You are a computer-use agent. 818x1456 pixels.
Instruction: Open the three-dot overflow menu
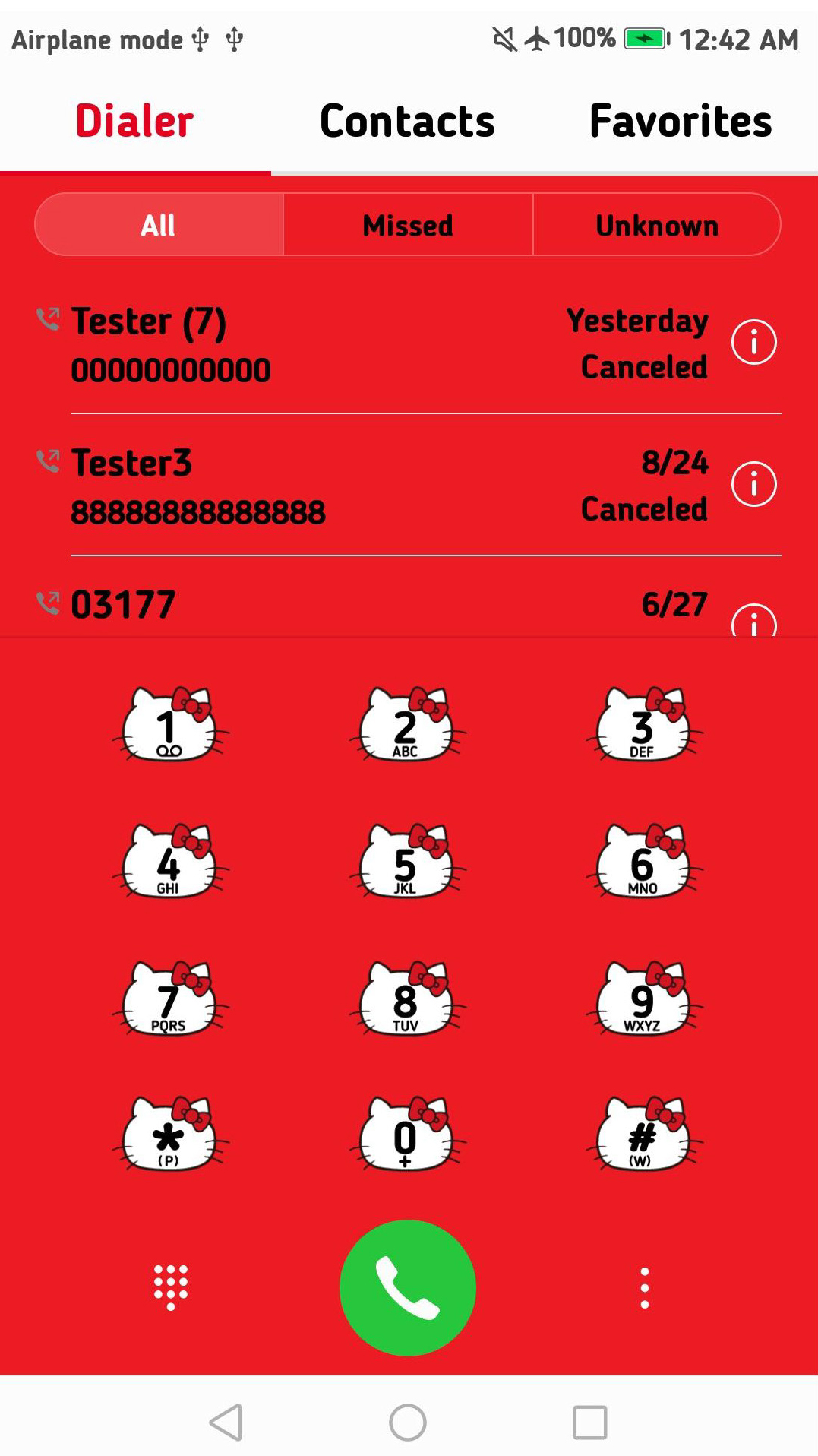click(645, 1288)
